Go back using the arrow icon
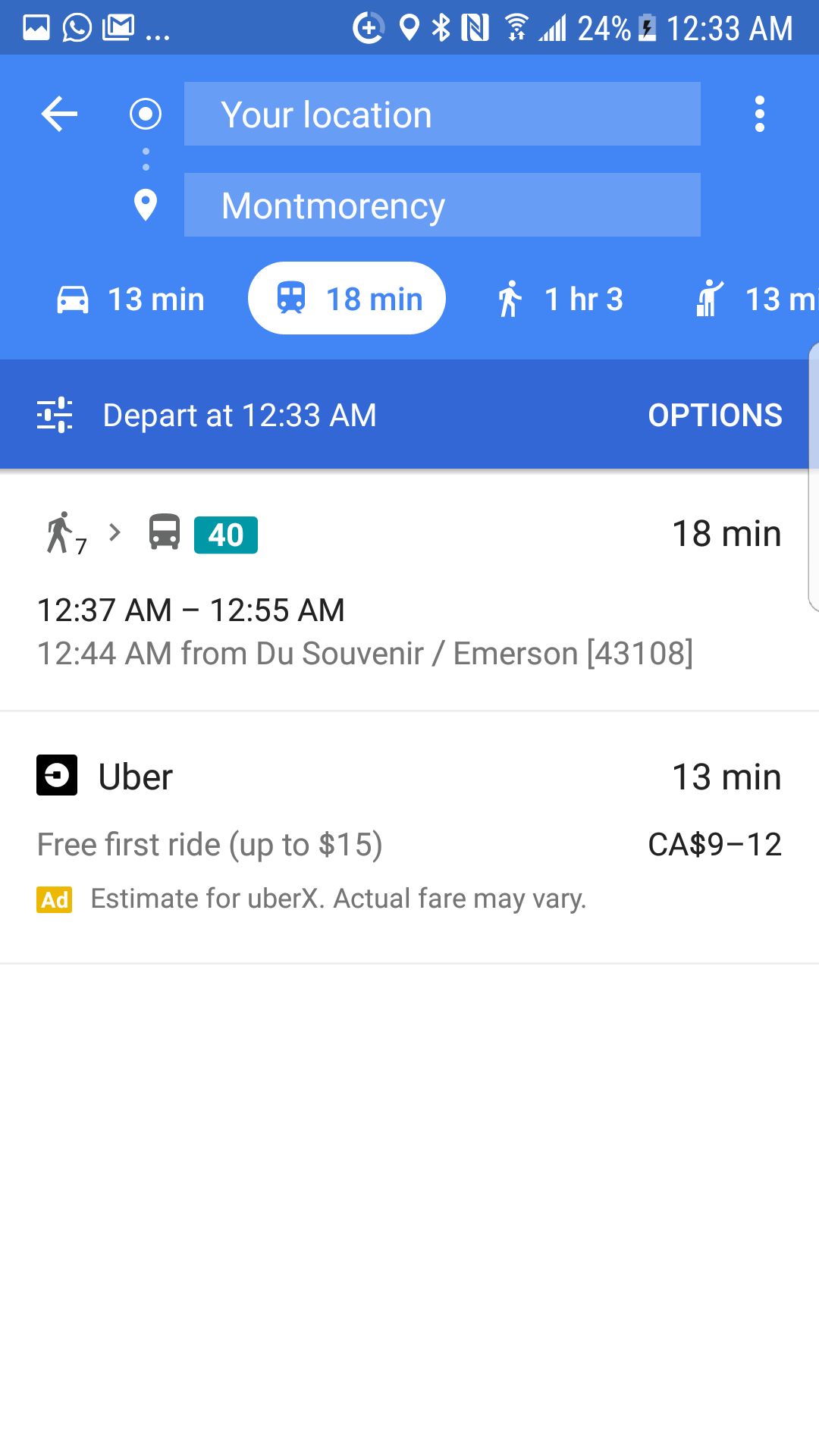The image size is (819, 1456). point(59,115)
